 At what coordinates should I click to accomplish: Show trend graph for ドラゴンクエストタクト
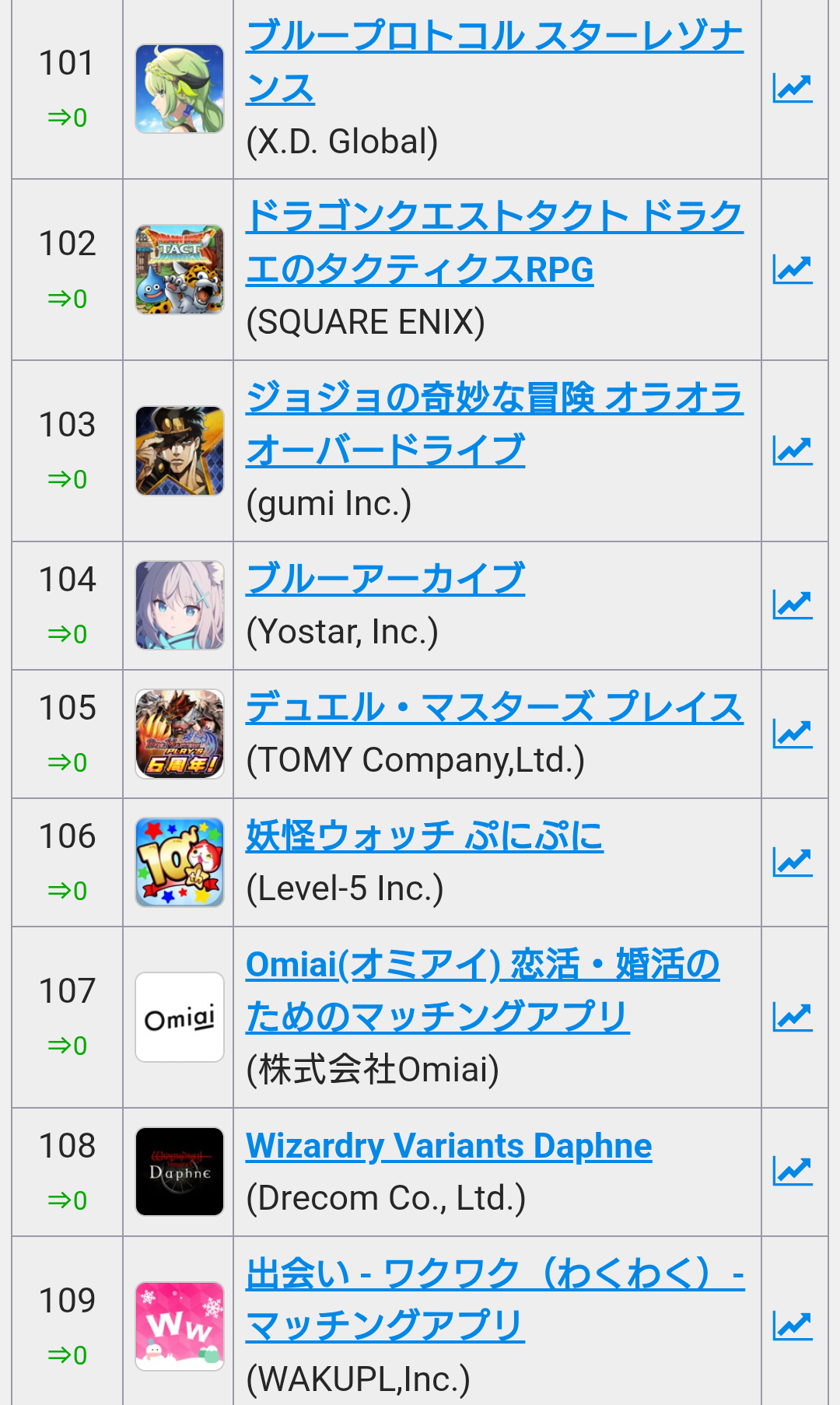[793, 270]
